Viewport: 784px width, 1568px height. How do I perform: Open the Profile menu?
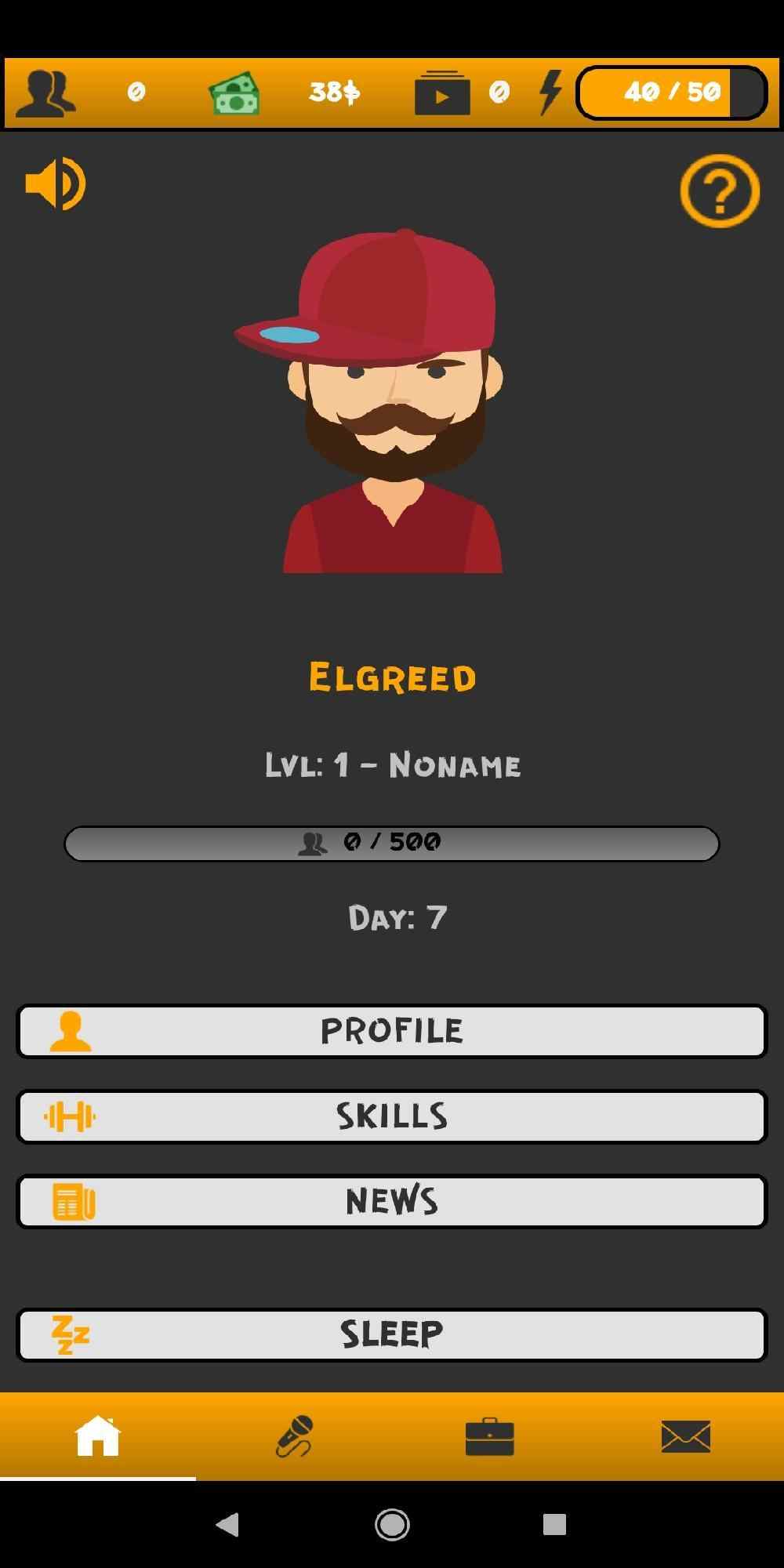click(x=391, y=1031)
